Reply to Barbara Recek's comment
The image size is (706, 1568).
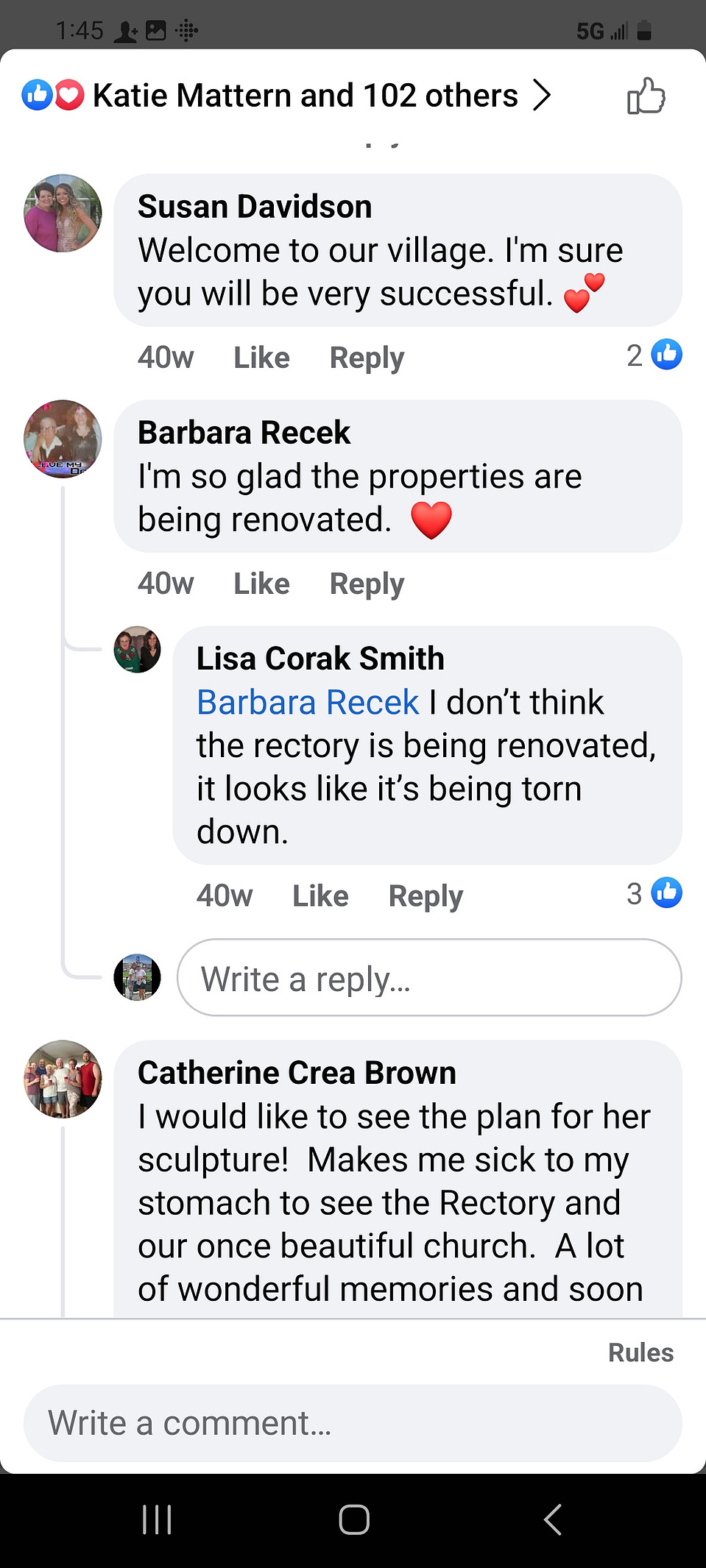point(367,583)
